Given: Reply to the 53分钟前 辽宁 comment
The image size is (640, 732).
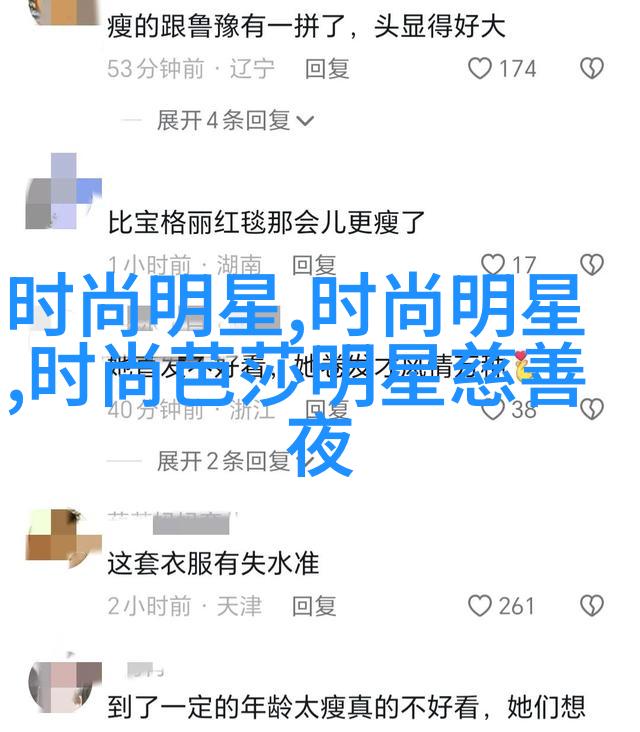Looking at the screenshot, I should coord(327,69).
